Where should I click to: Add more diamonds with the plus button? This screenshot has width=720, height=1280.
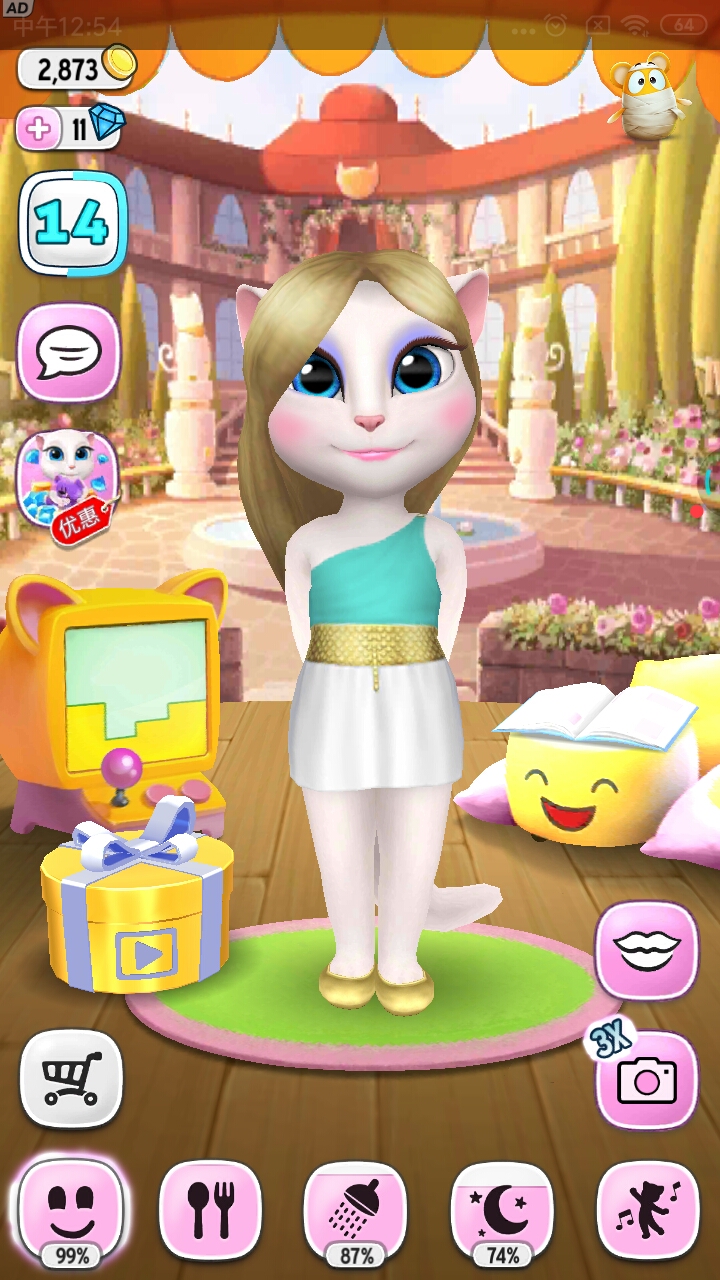pyautogui.click(x=40, y=129)
